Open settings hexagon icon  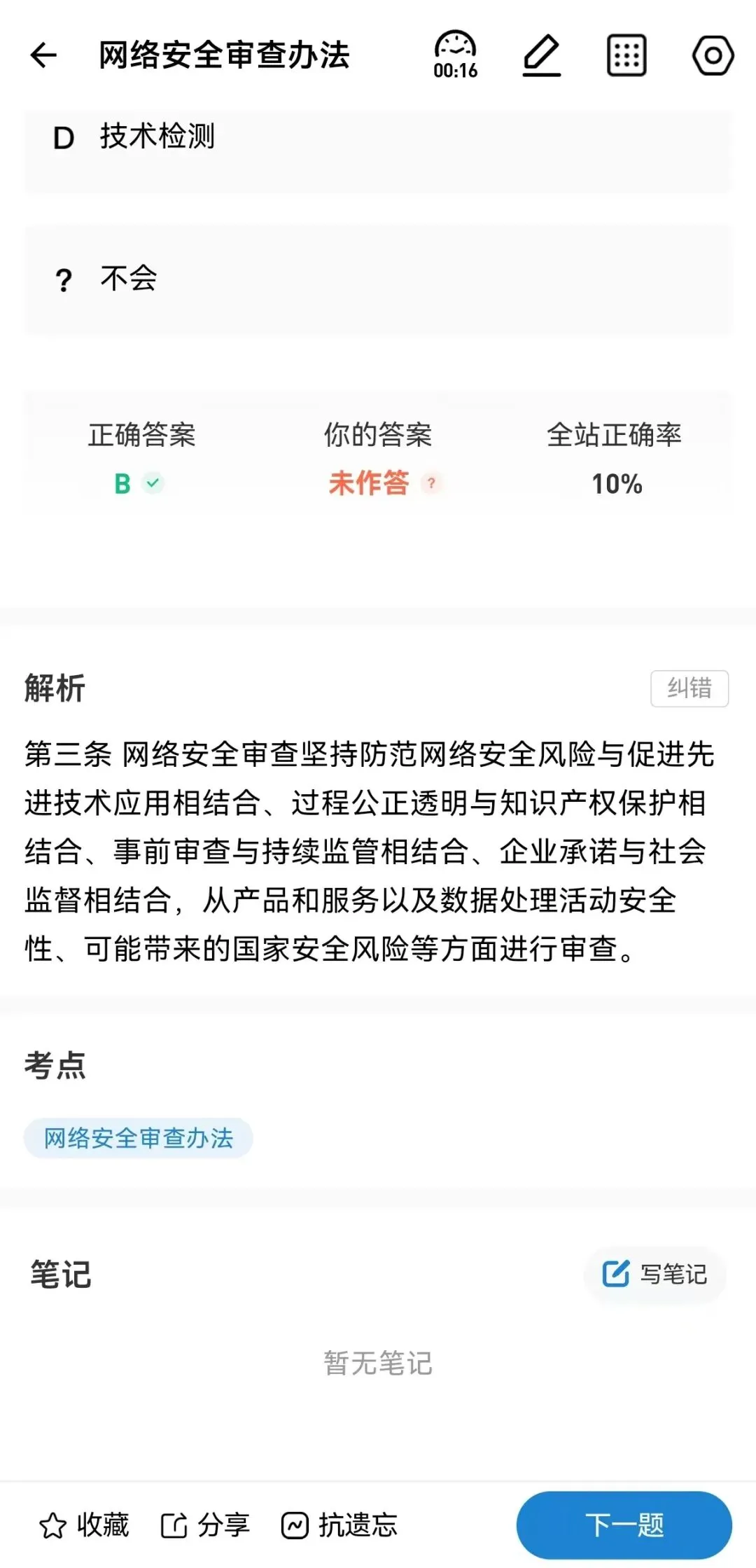pos(713,55)
